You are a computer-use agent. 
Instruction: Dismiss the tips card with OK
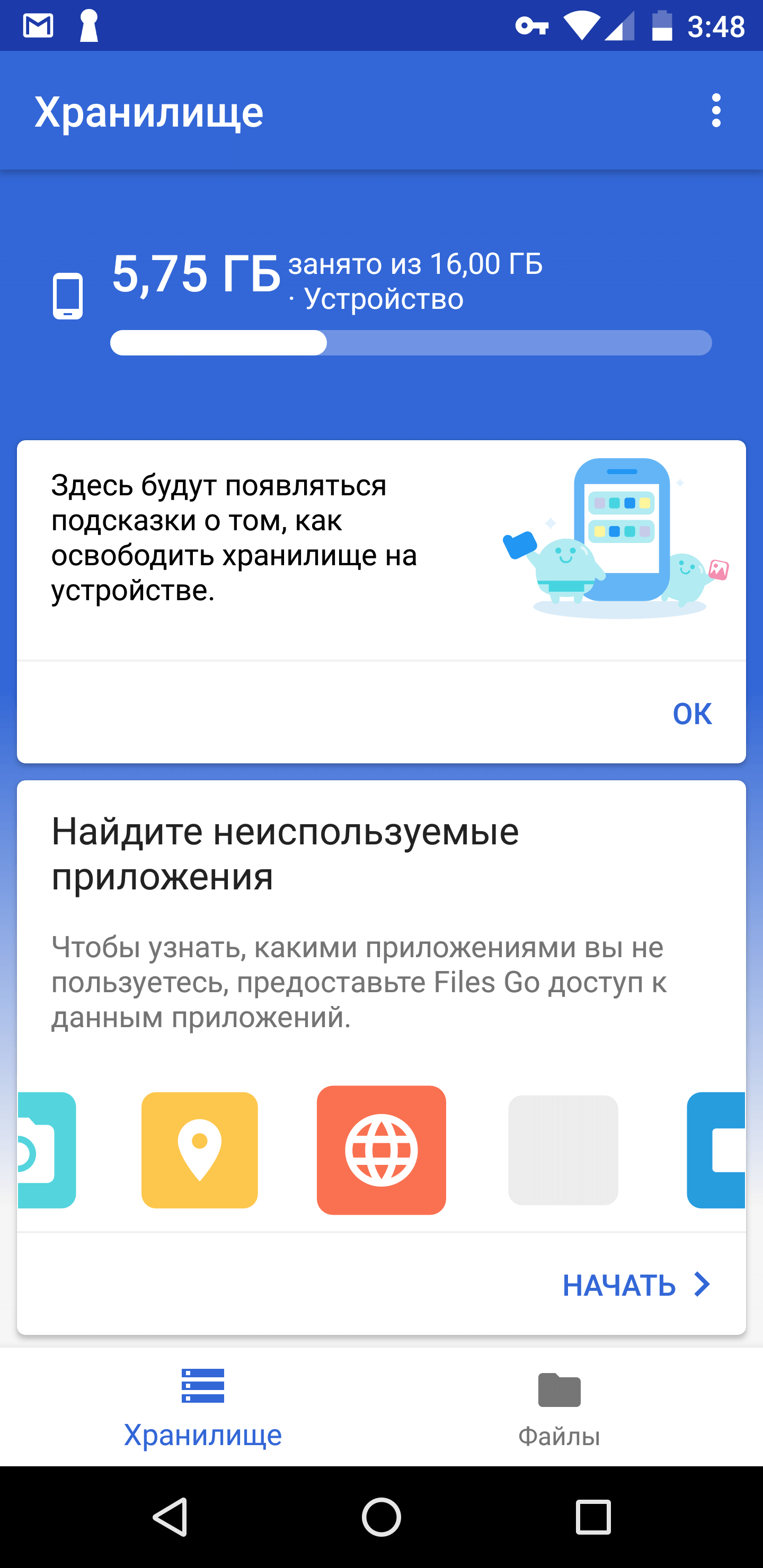(692, 714)
